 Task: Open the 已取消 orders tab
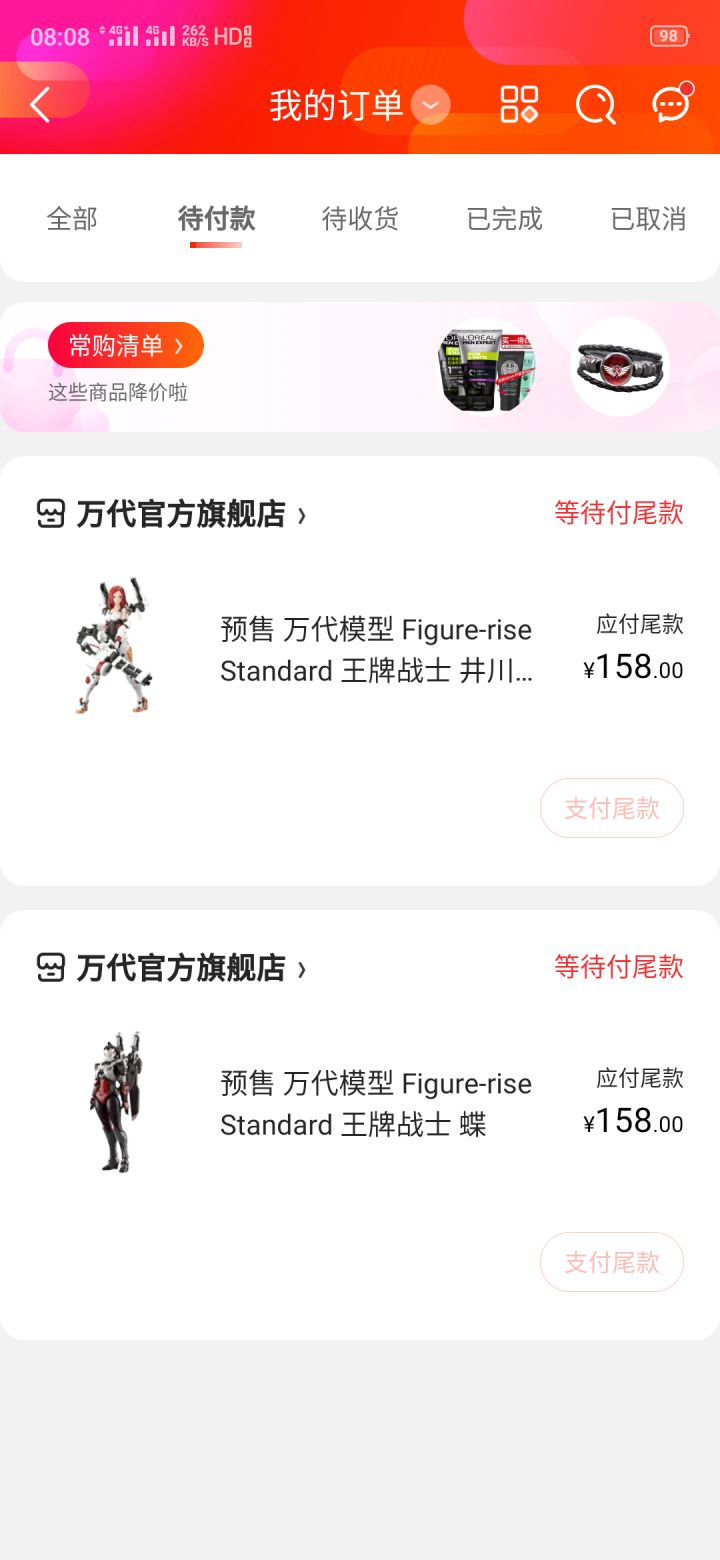(648, 219)
